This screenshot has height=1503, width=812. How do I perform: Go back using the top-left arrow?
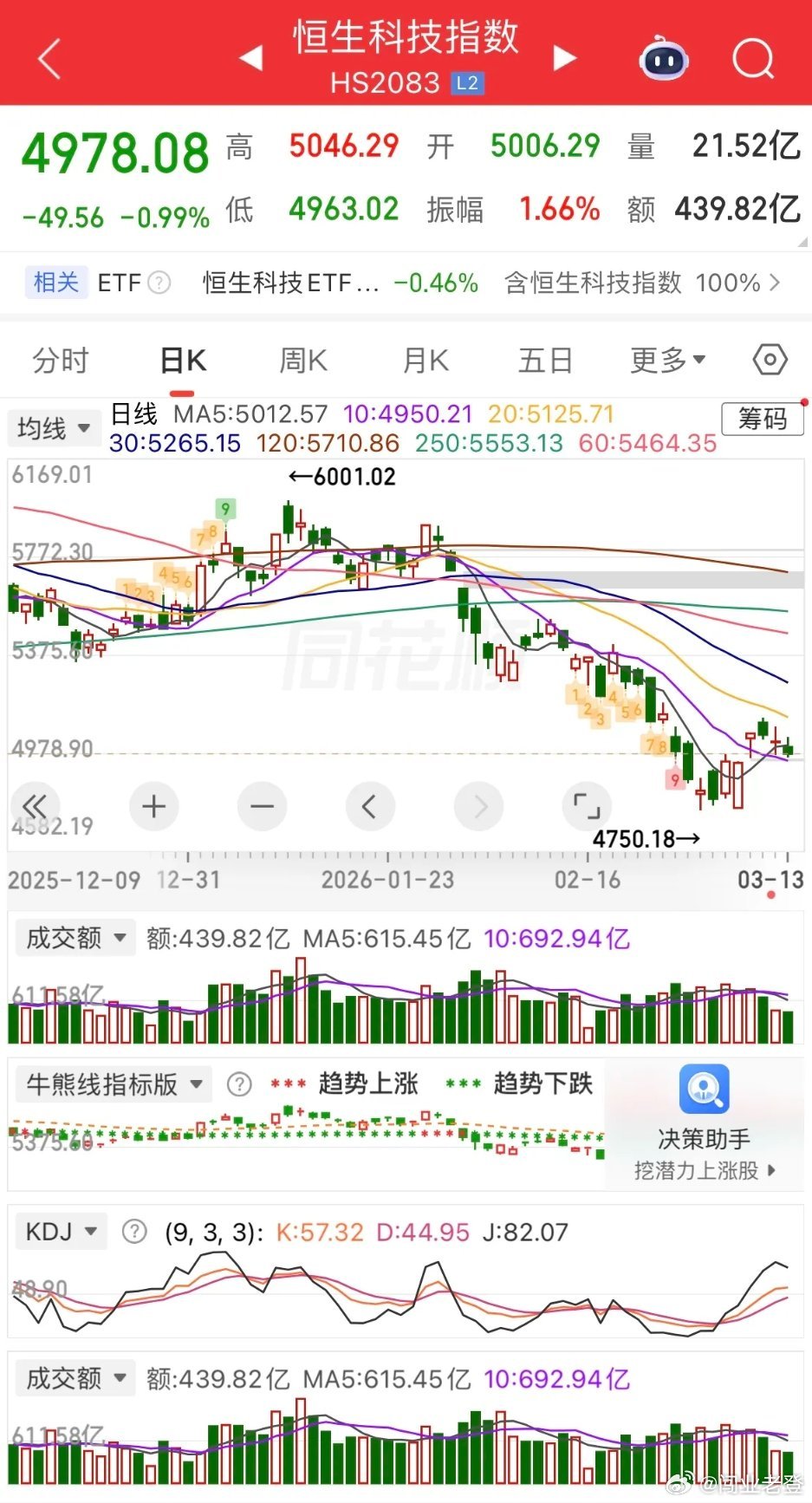tap(49, 59)
